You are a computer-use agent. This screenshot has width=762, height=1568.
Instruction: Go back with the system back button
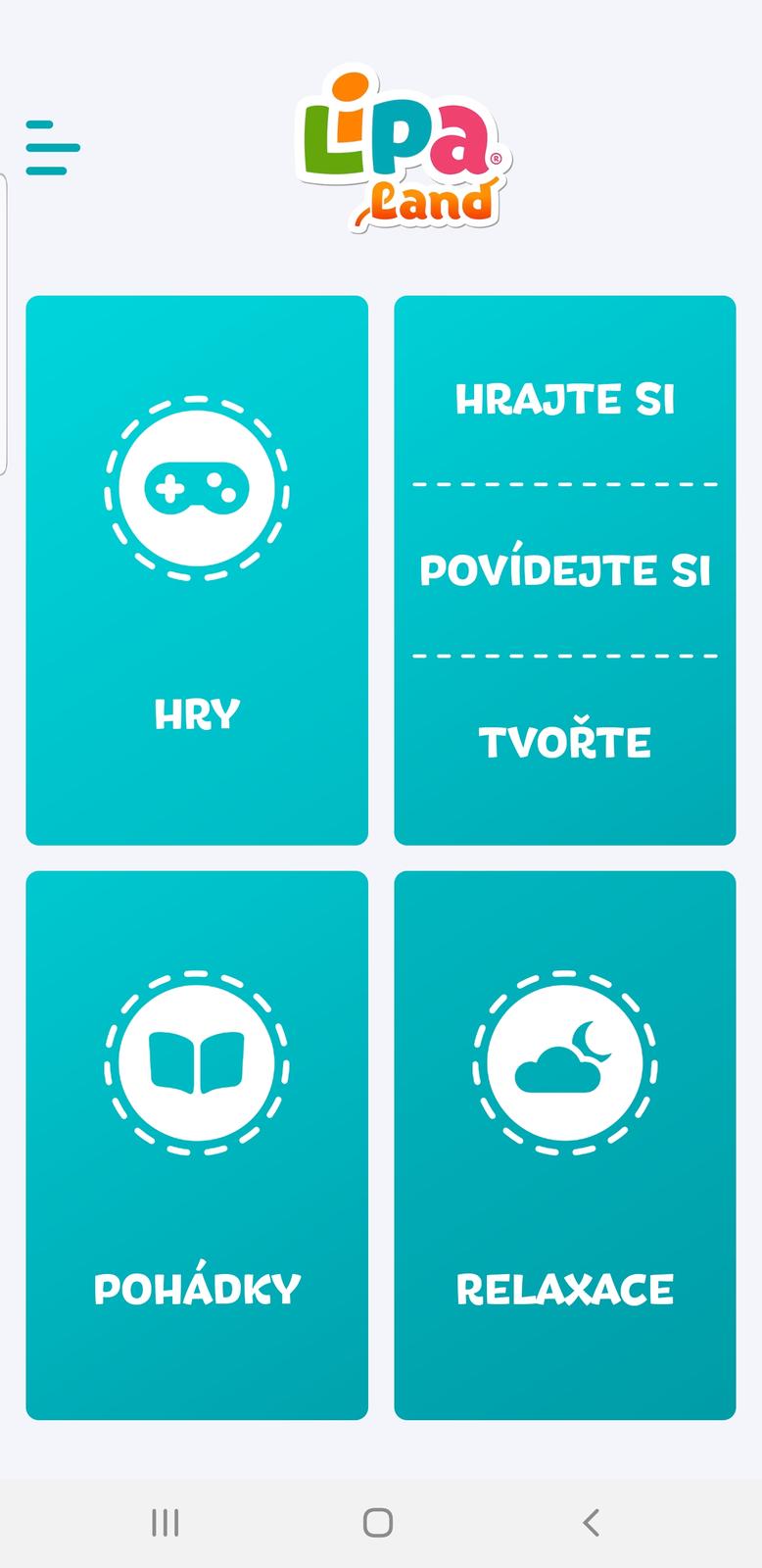pyautogui.click(x=591, y=1522)
